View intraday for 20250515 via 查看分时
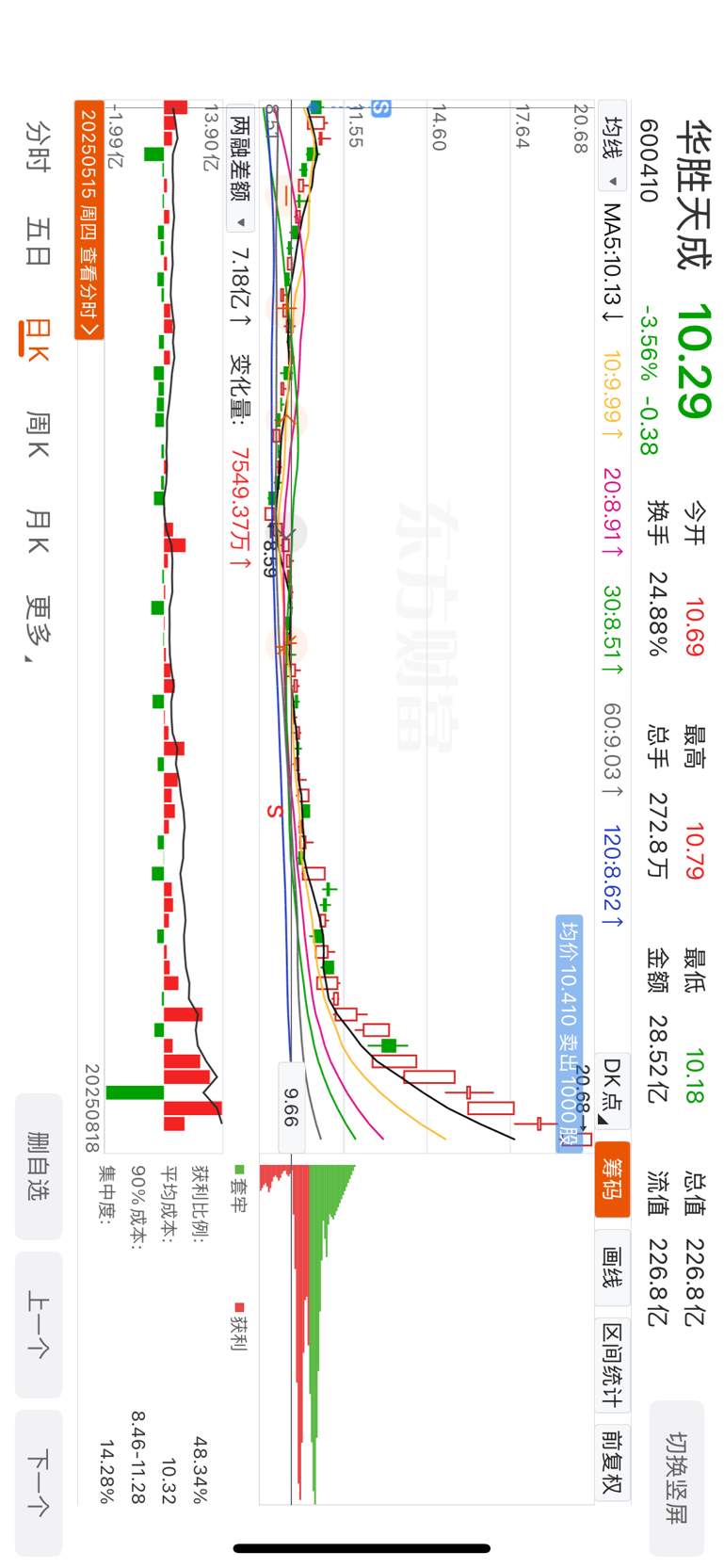724x1568 pixels. 89,219
